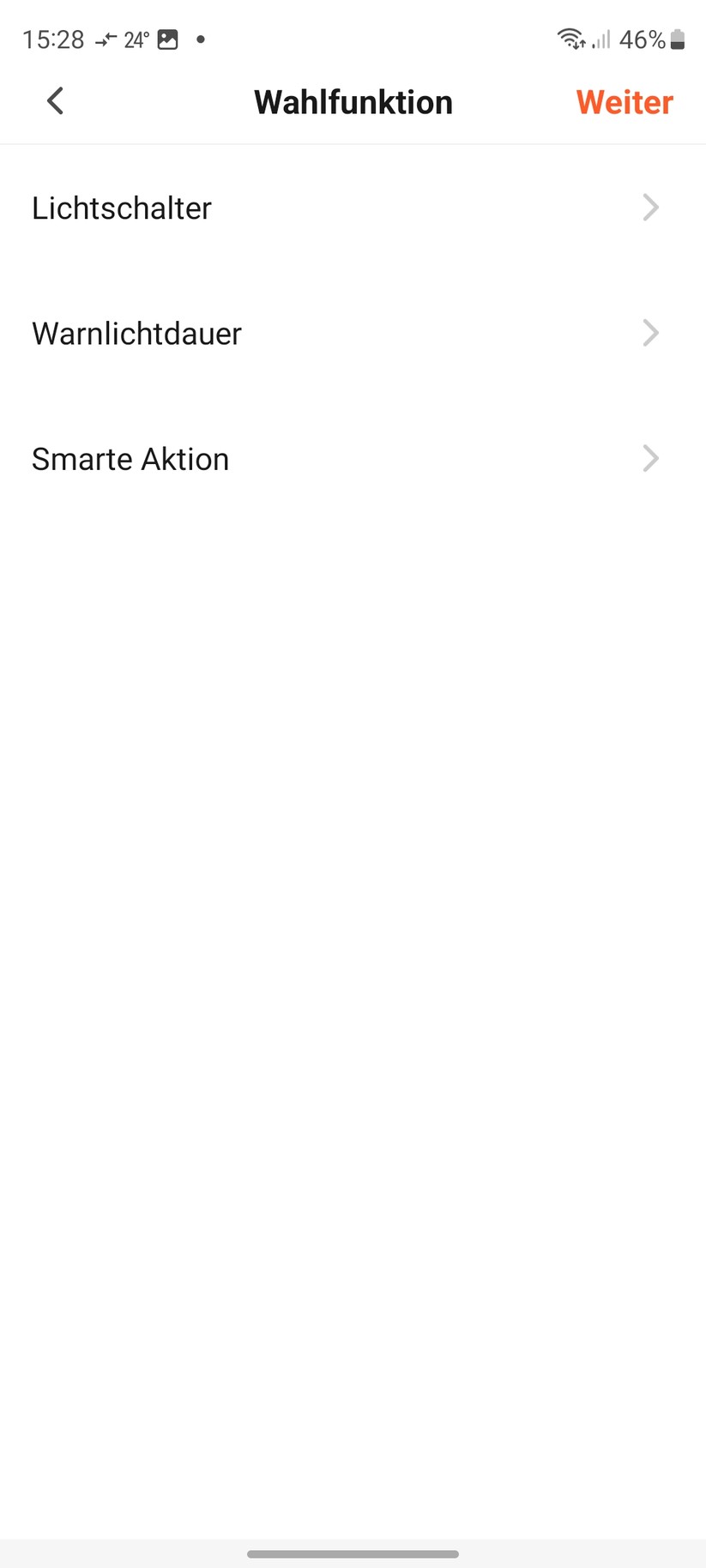Viewport: 706px width, 1568px height.
Task: Tap the airplane mode status icon
Action: pos(104,39)
